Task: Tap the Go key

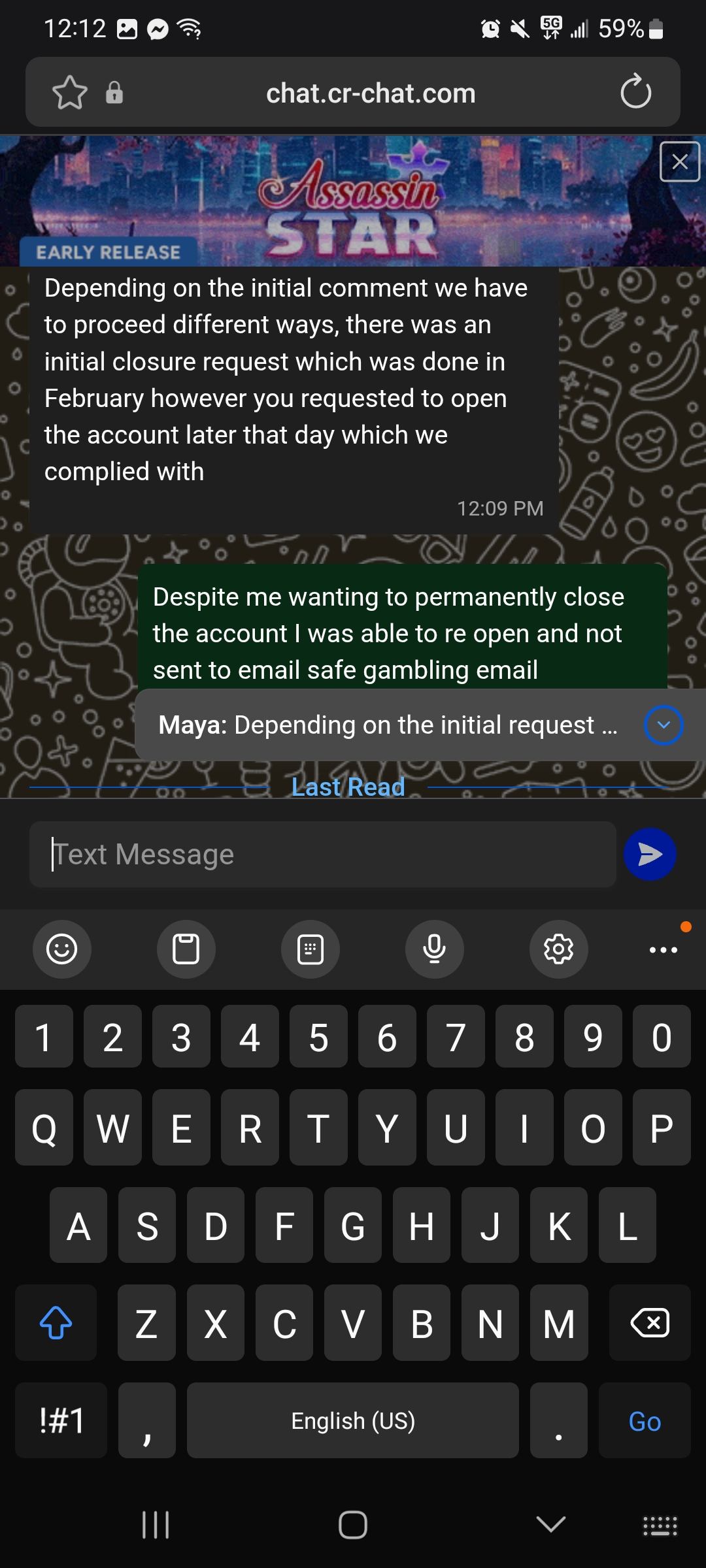Action: pos(645,1421)
